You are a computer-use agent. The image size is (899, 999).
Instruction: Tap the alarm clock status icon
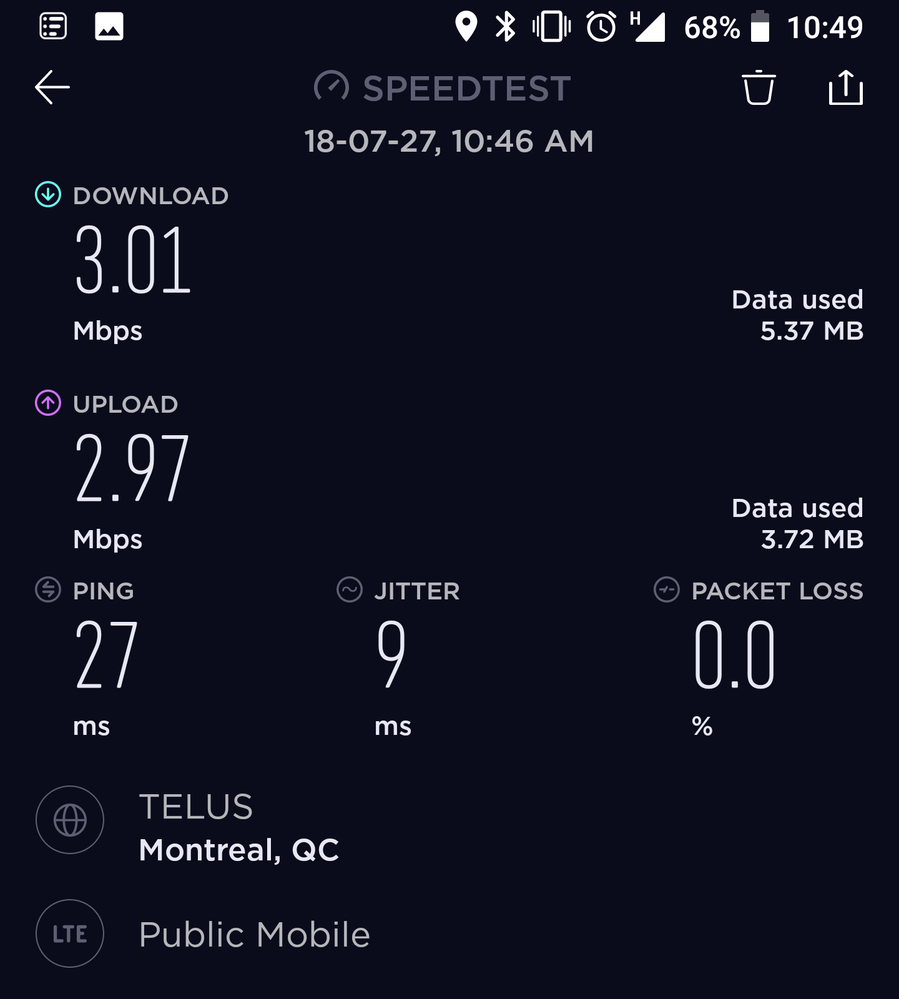(x=599, y=27)
